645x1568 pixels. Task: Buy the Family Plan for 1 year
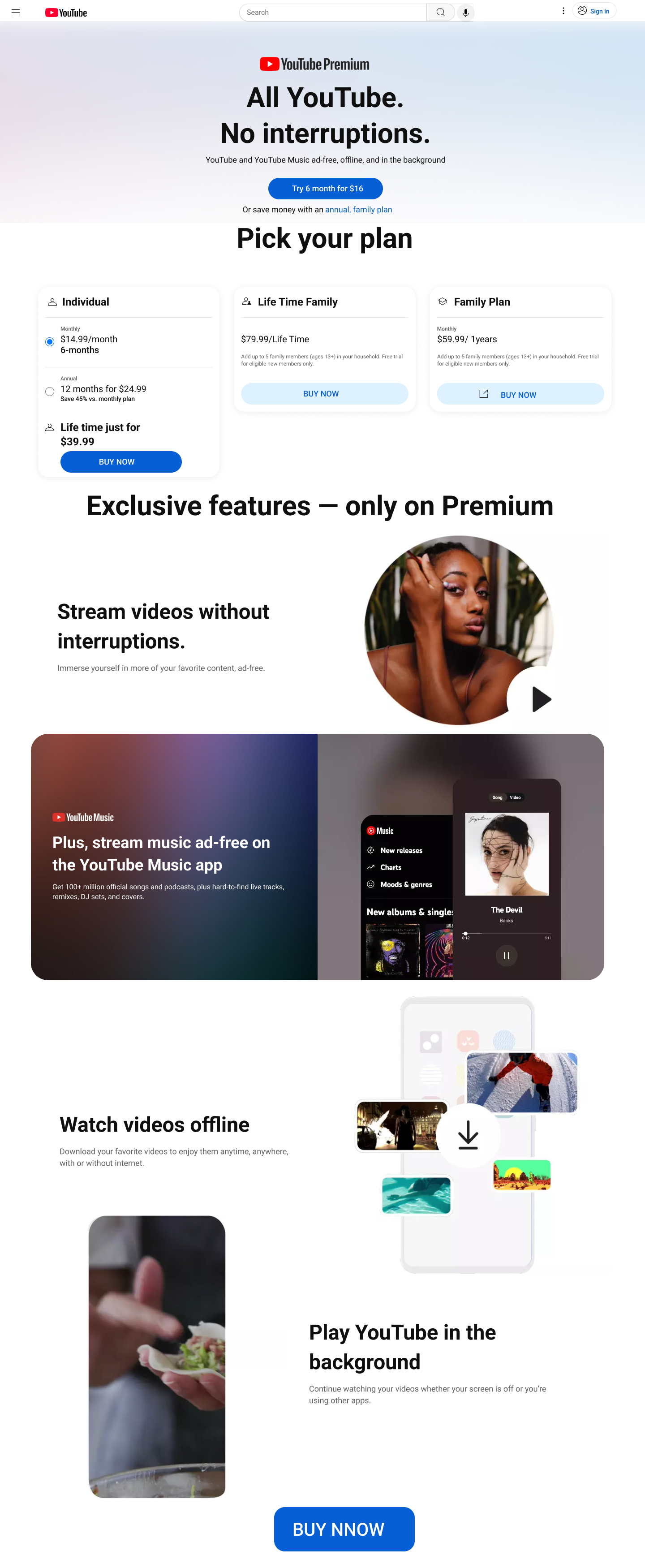coord(520,394)
